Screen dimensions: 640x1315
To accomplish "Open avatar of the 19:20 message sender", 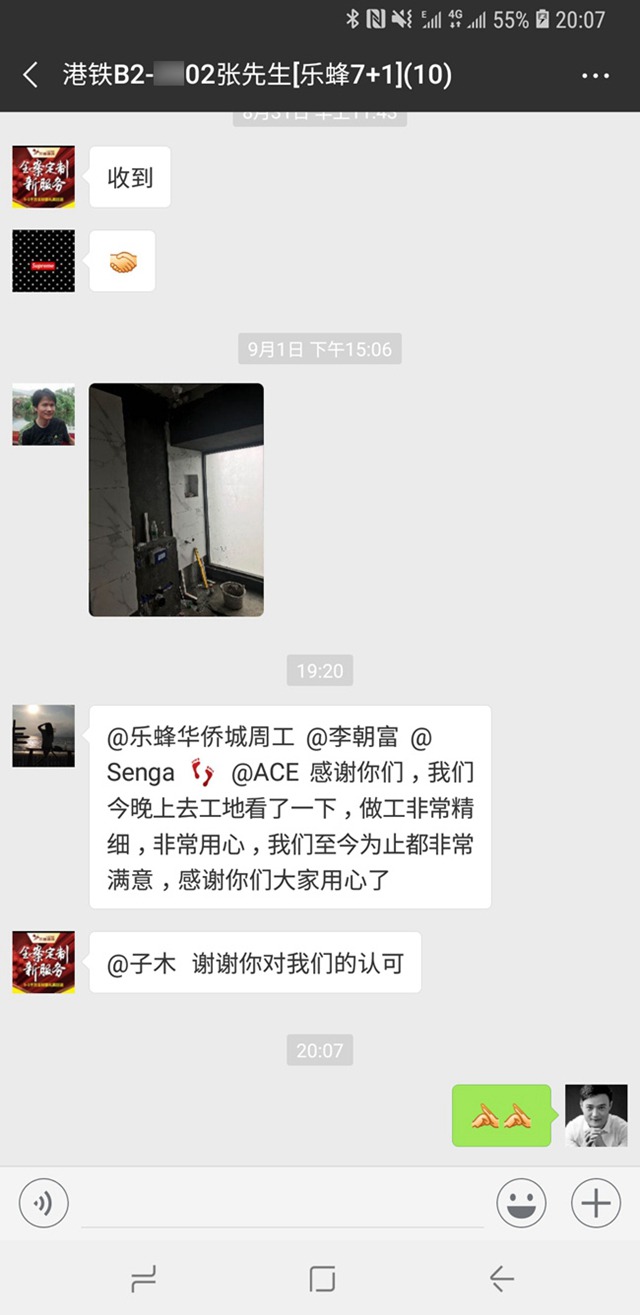I will [43, 736].
